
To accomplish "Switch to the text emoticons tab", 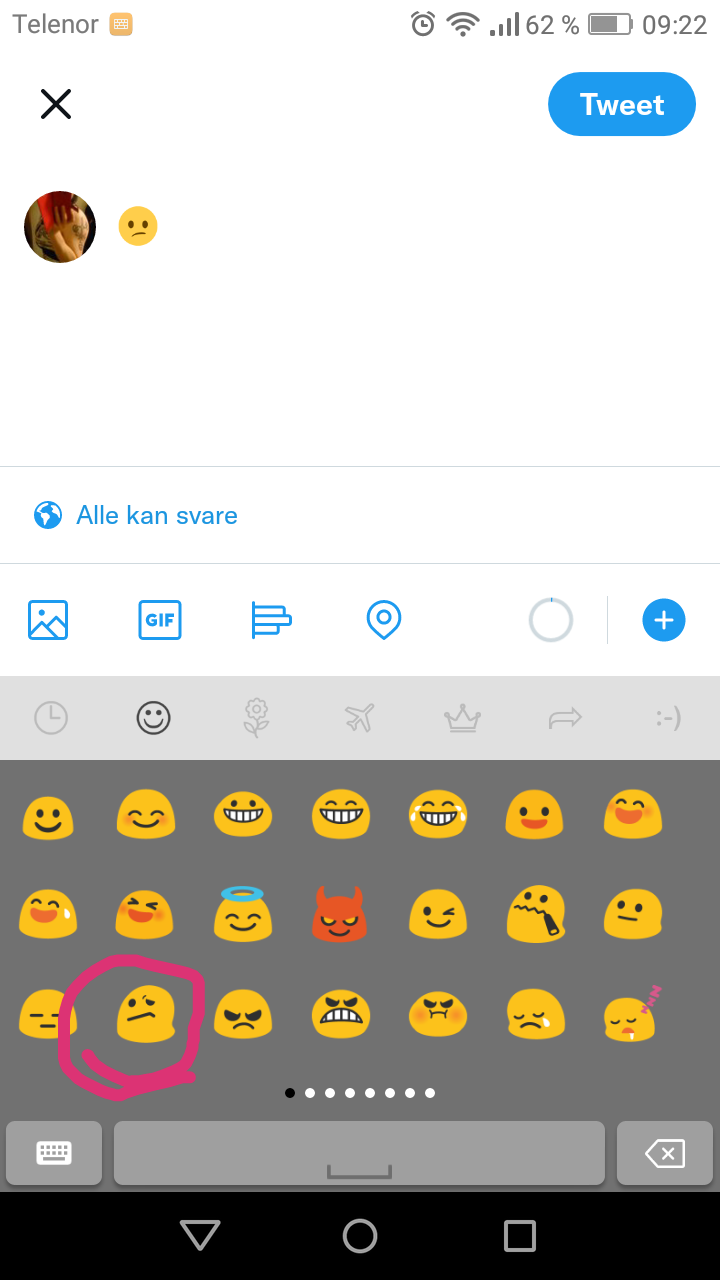I will coord(668,718).
